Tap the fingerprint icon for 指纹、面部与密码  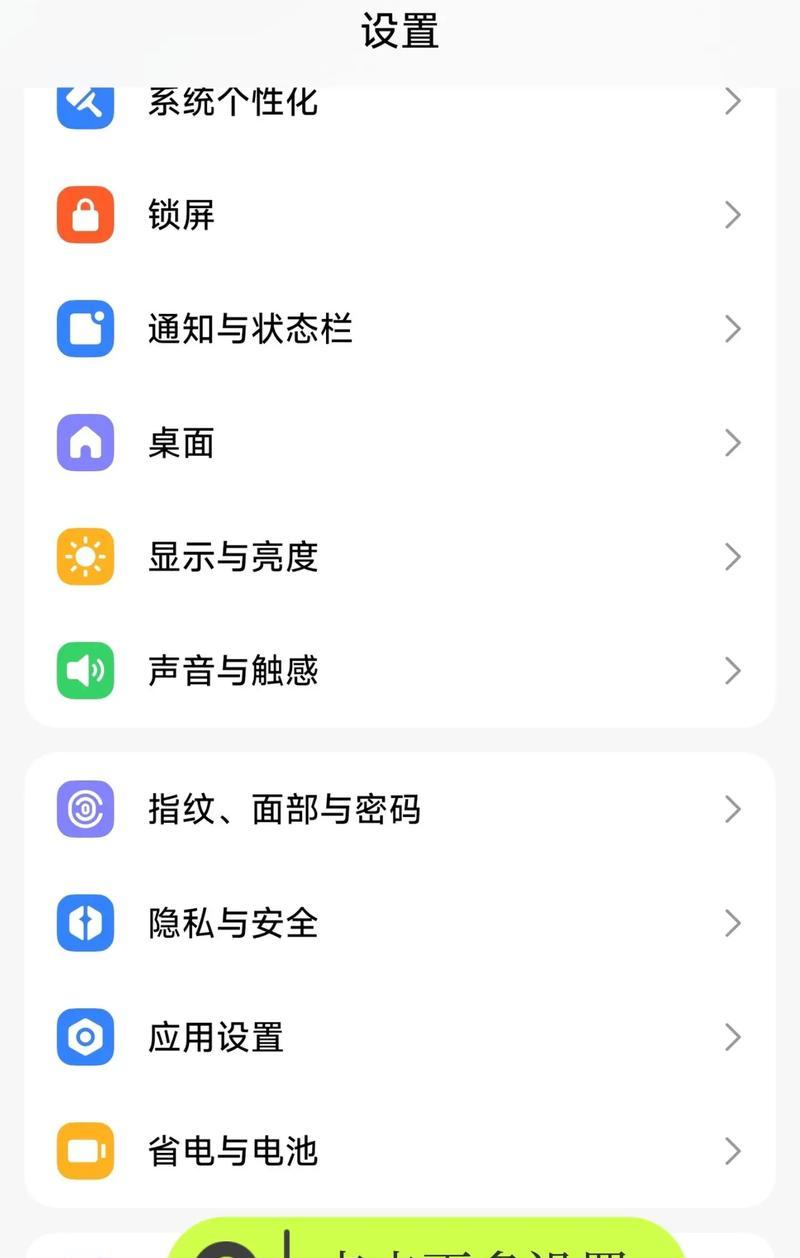pos(85,809)
